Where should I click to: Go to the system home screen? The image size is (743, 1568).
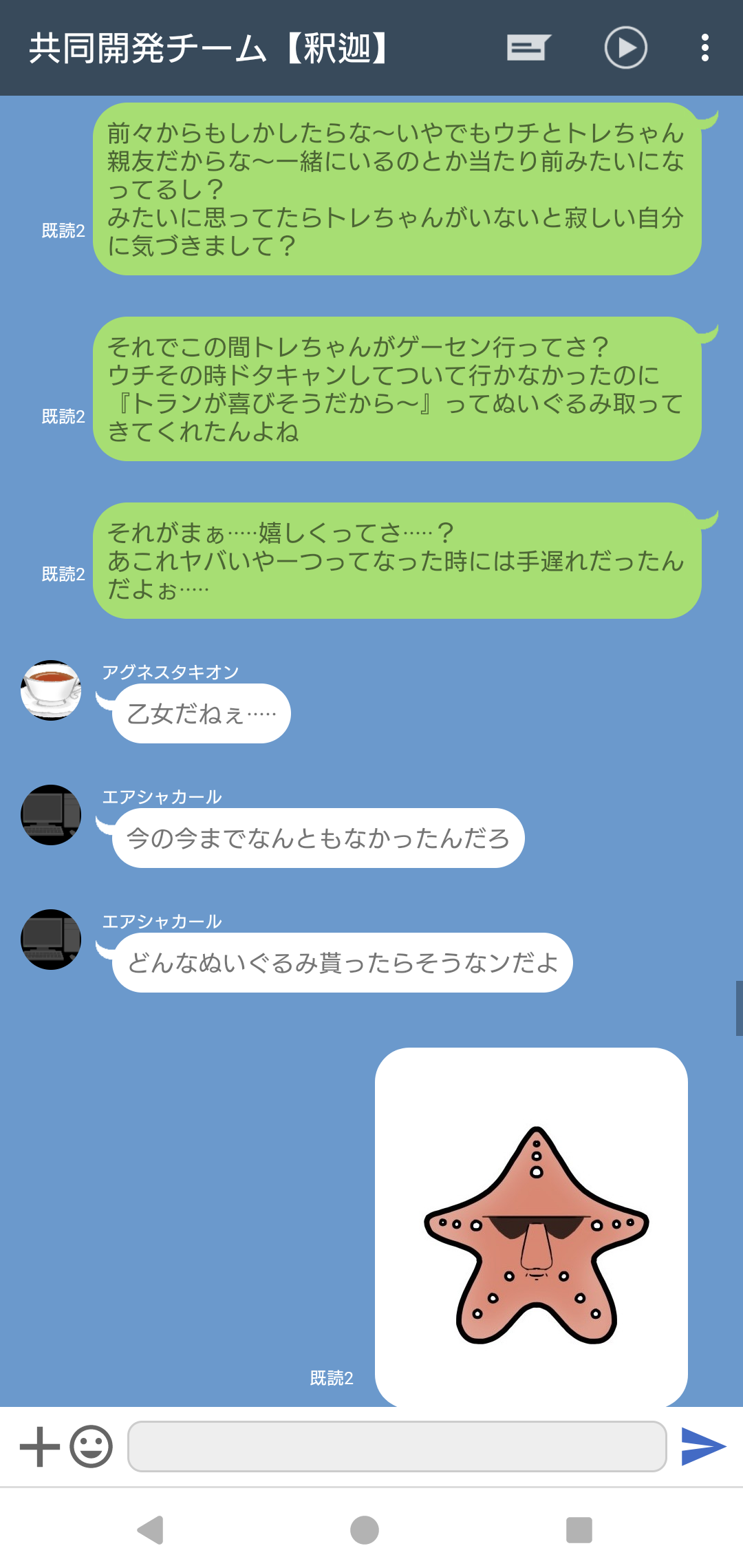[365, 1529]
